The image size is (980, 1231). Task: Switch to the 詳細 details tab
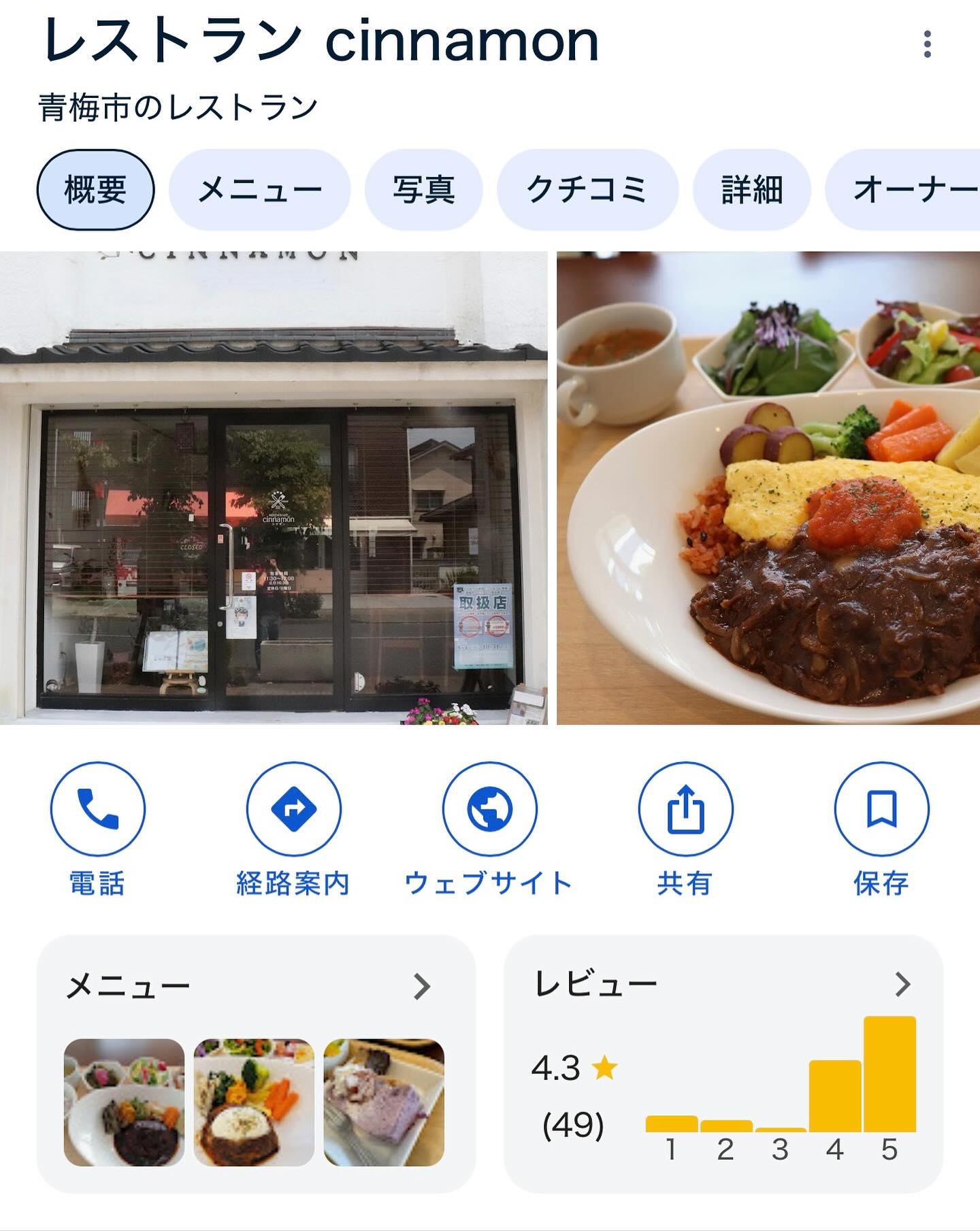pos(751,189)
